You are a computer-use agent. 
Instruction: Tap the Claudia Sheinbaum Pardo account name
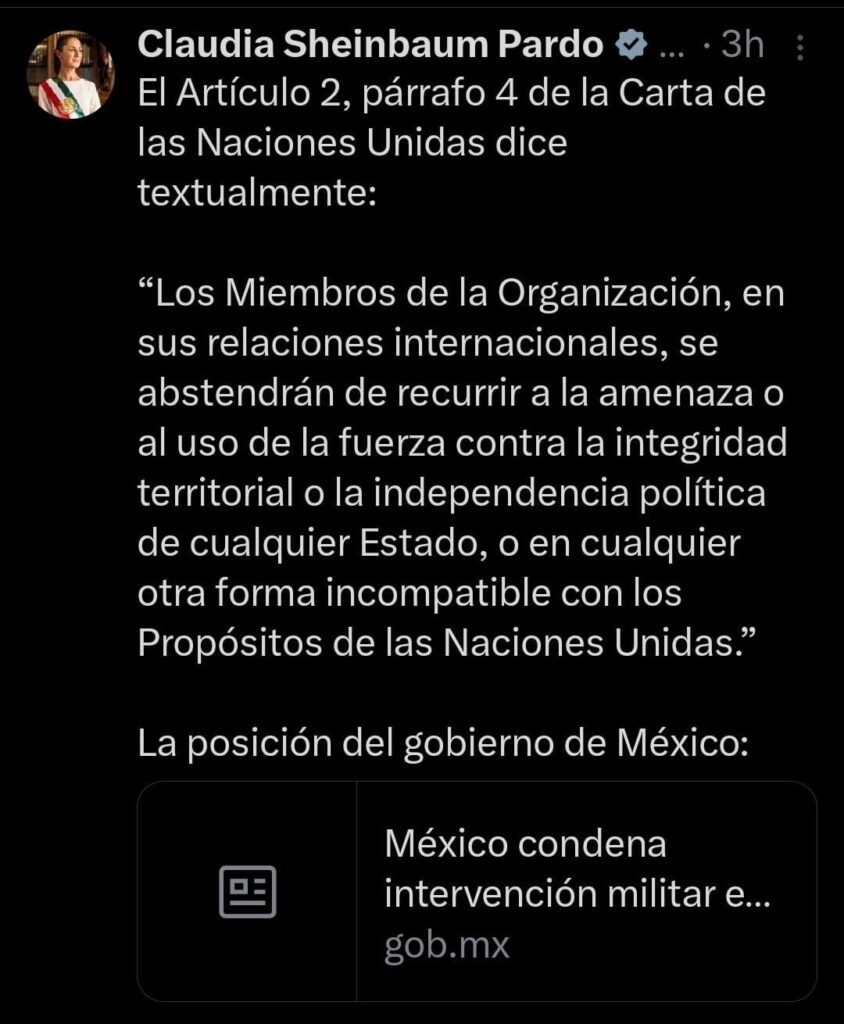click(x=370, y=45)
